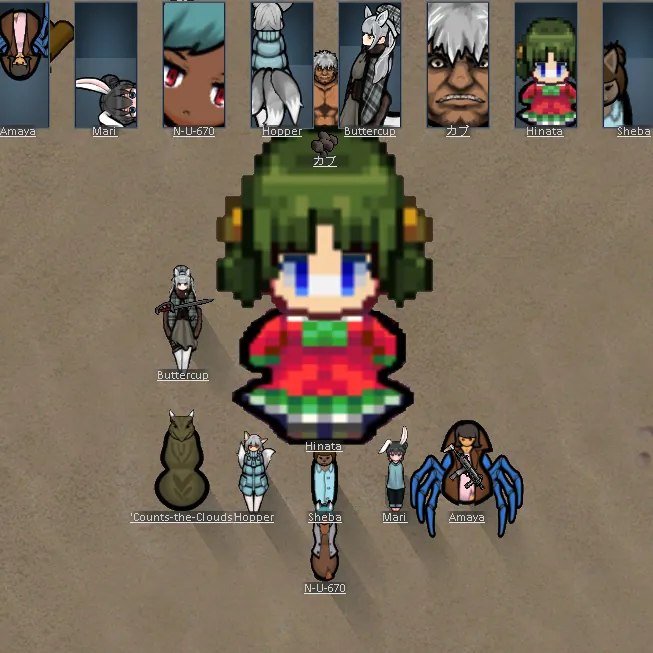Choose N-U-670's portrait in colonist bar
This screenshot has height=653, width=653.
194,62
